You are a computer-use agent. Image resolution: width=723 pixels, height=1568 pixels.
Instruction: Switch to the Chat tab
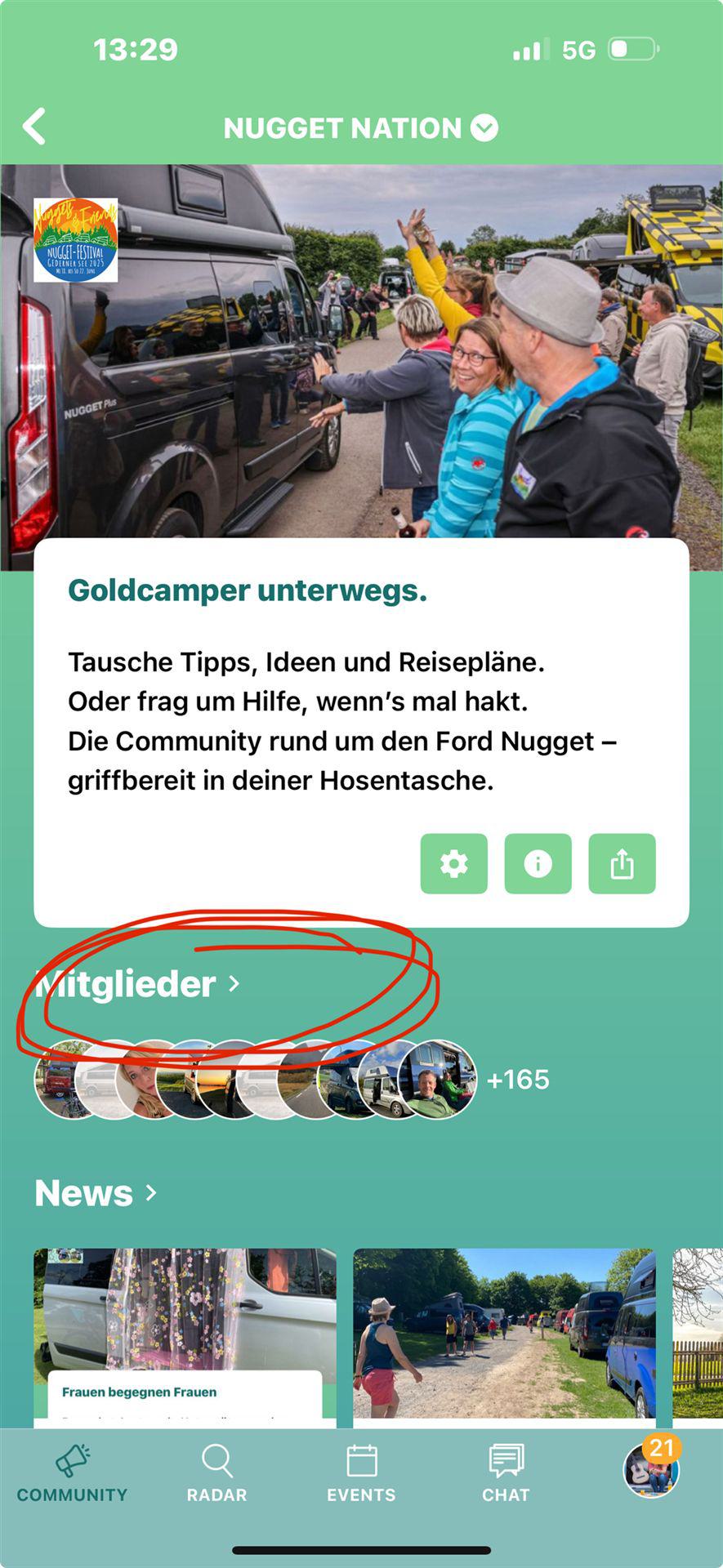tap(506, 1473)
